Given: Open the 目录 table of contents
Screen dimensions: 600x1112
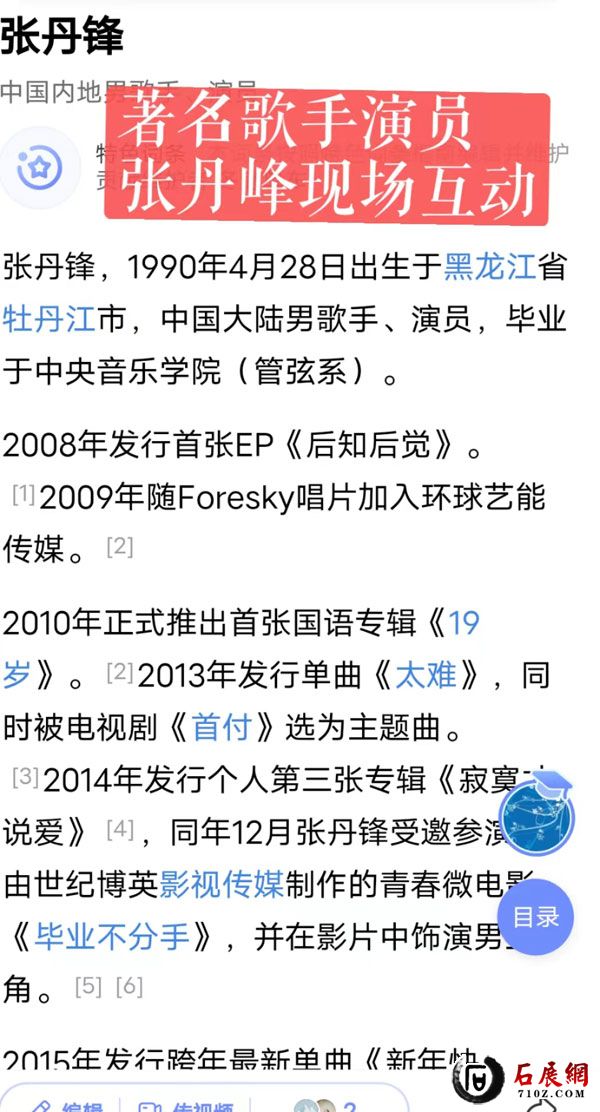Looking at the screenshot, I should (x=536, y=917).
